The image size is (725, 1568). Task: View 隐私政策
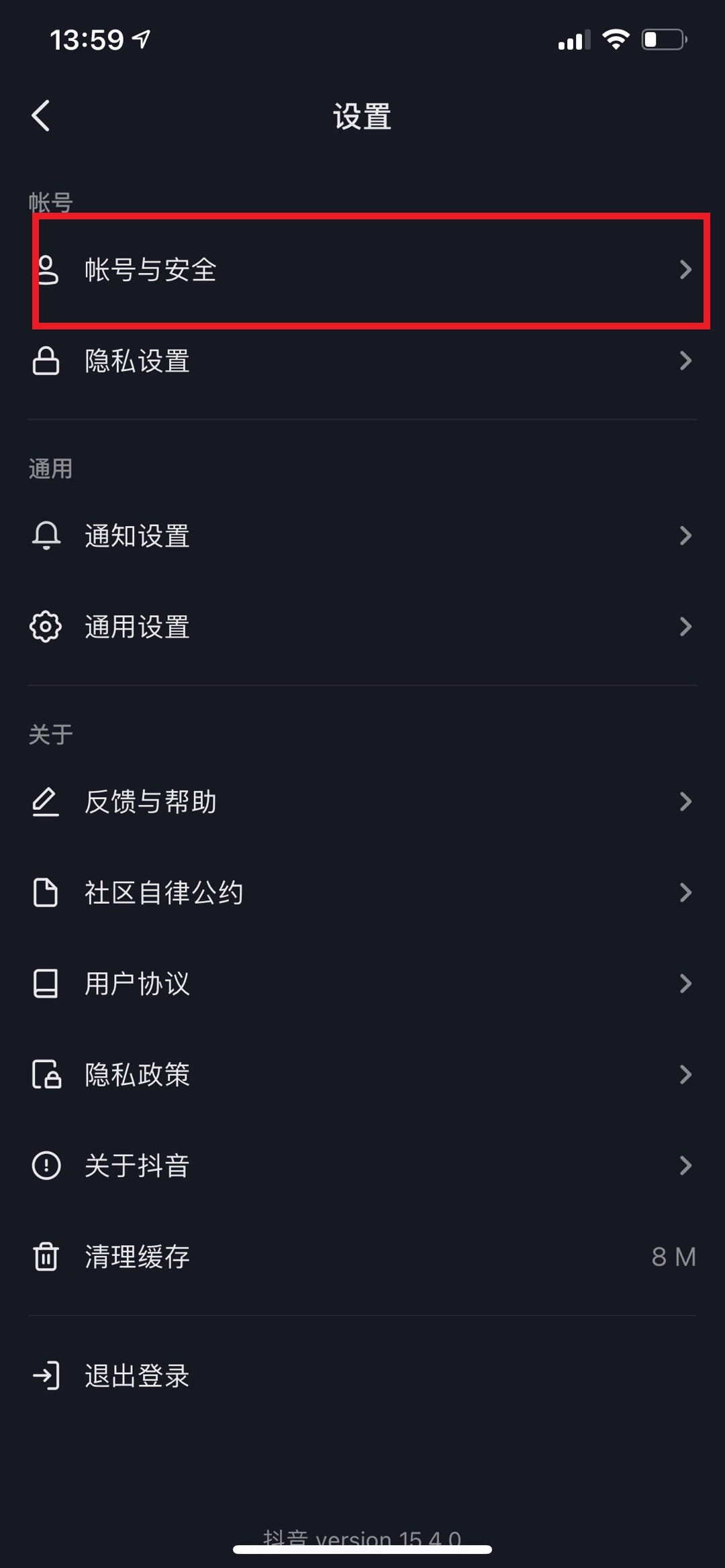(x=362, y=1074)
